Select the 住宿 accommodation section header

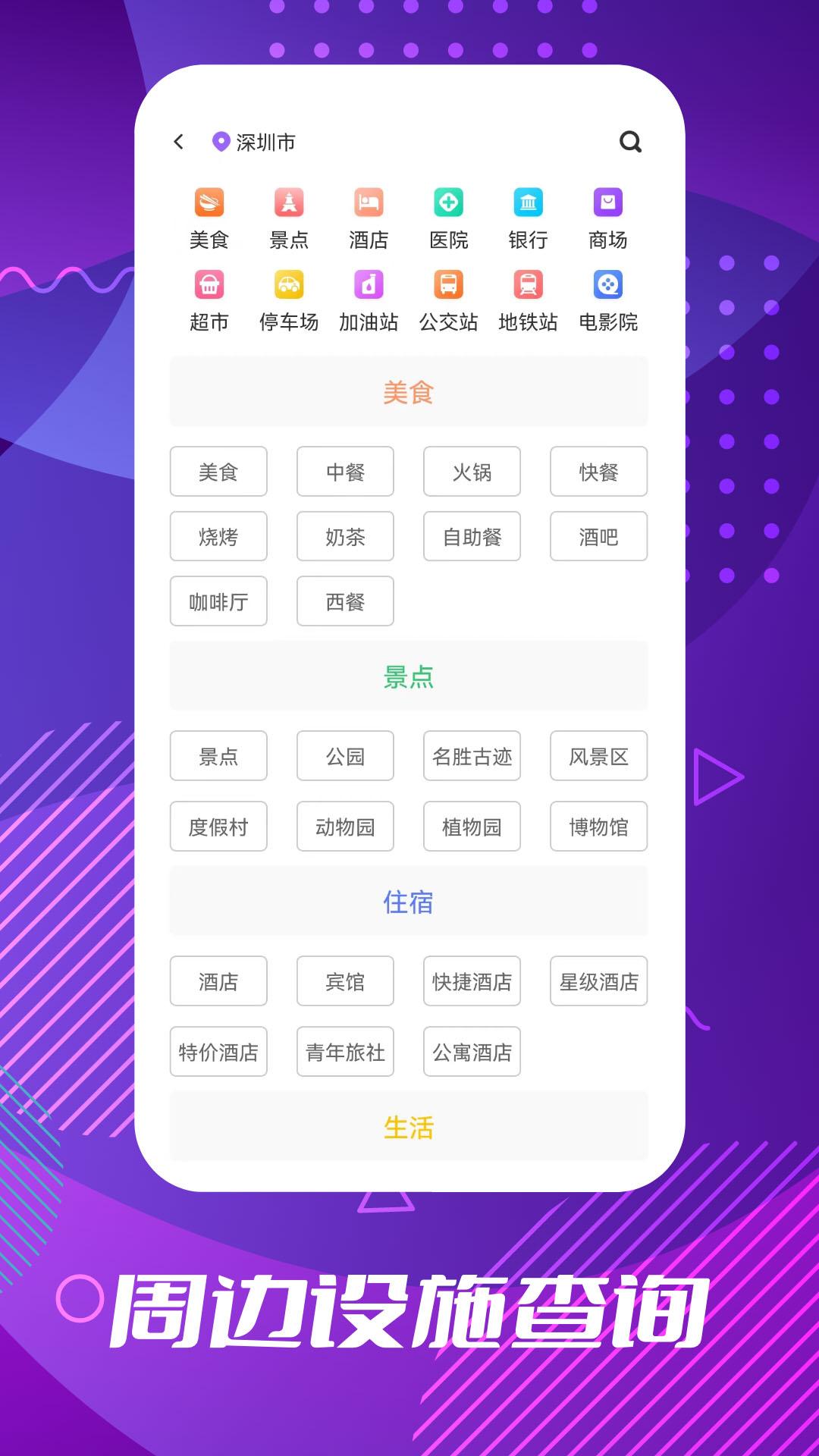409,902
